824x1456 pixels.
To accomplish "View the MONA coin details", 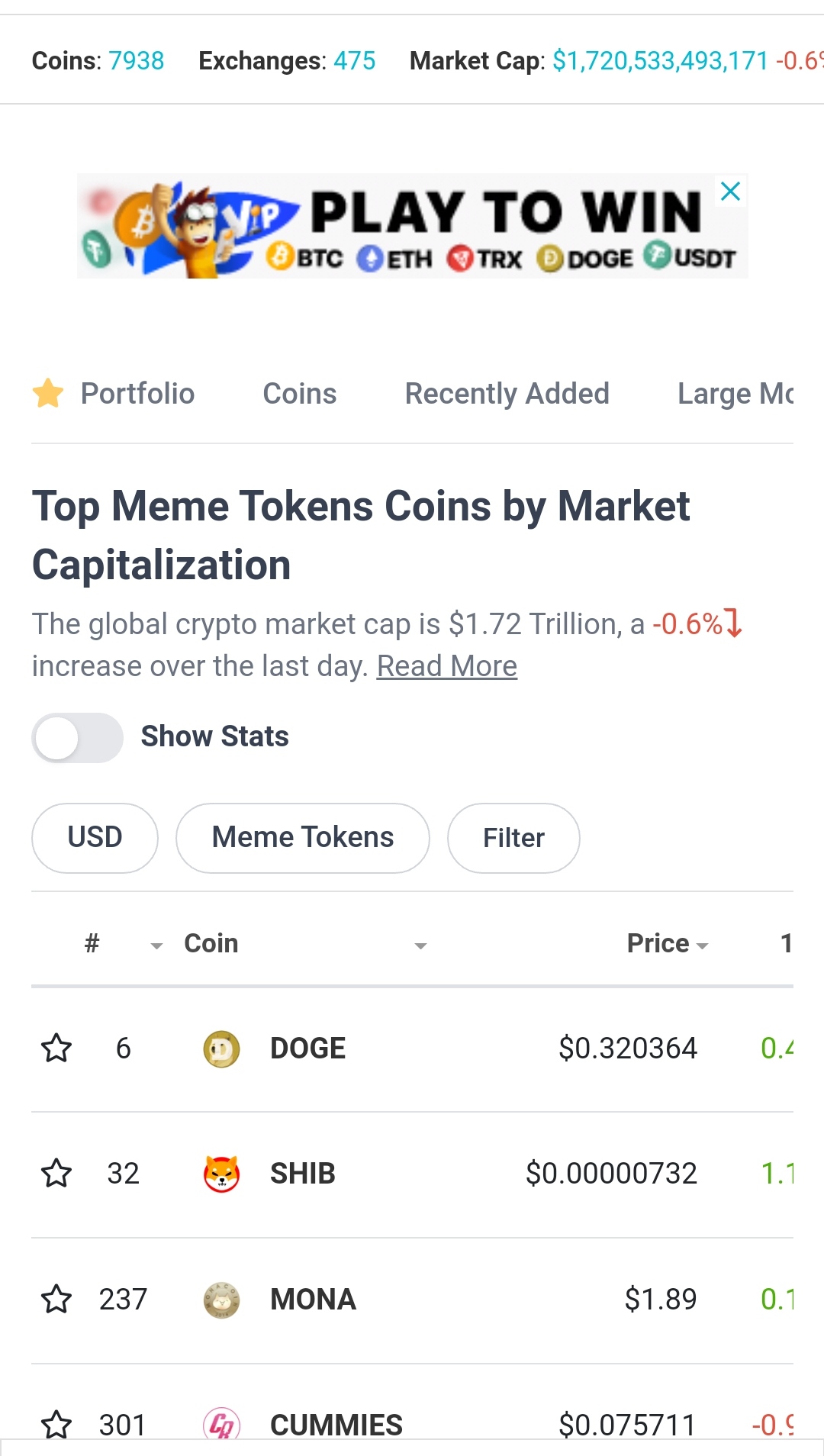I will (x=313, y=1299).
